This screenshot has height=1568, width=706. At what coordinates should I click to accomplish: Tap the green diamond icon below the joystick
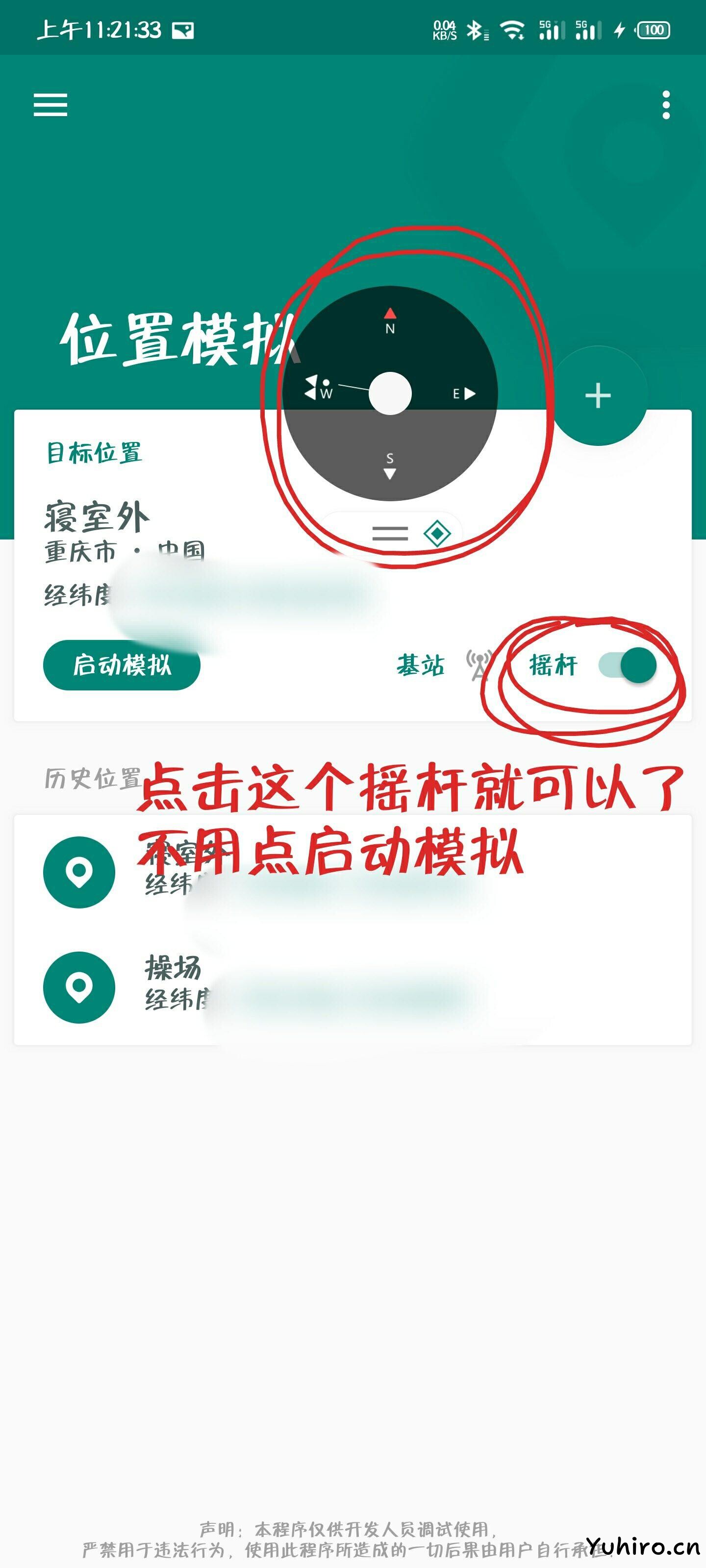437,533
